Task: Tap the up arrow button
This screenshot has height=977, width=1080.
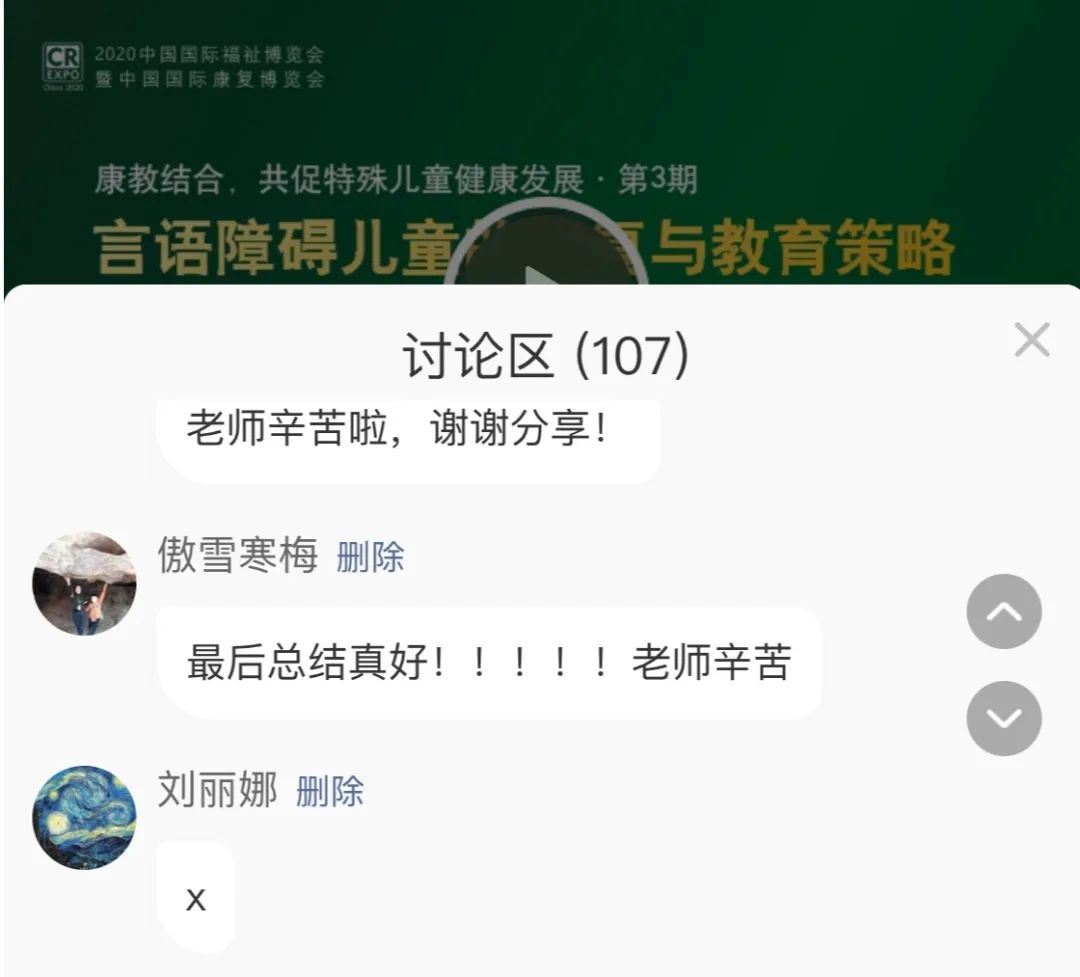Action: point(1003,612)
